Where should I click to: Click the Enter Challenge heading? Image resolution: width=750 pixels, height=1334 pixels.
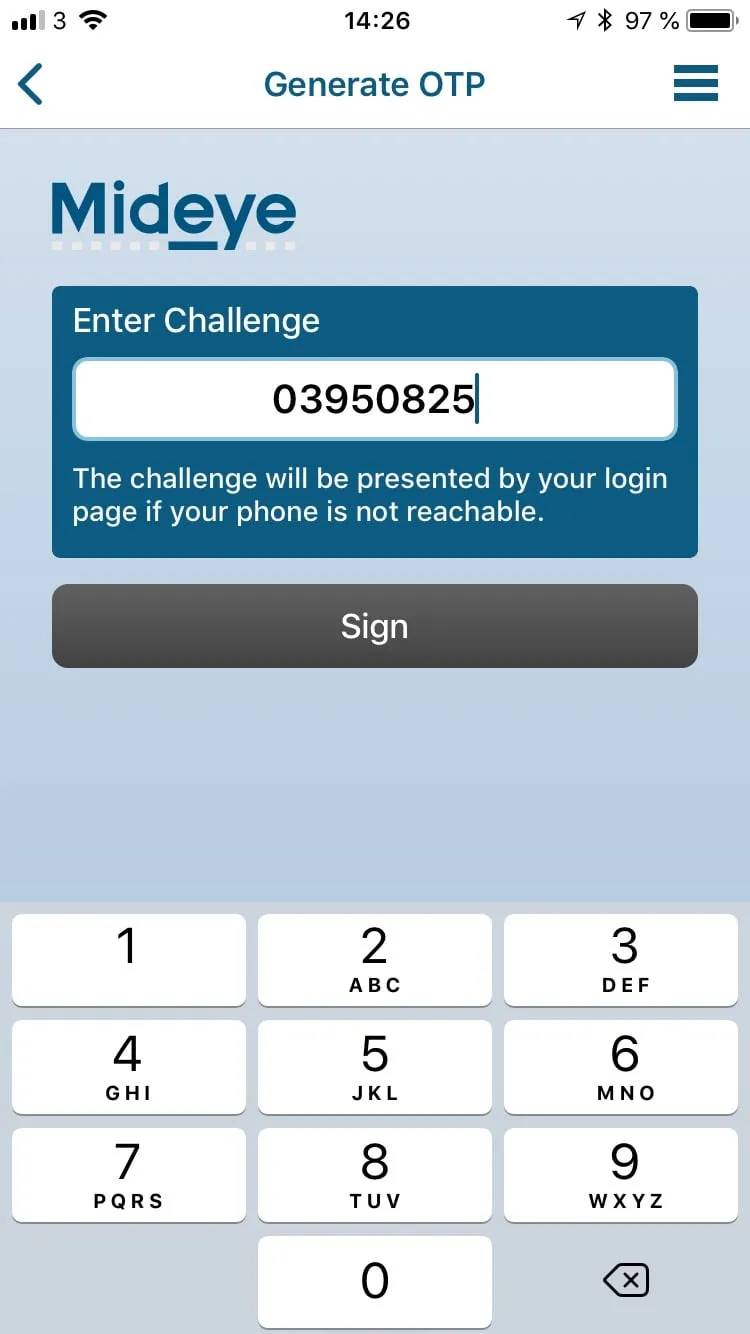[195, 320]
